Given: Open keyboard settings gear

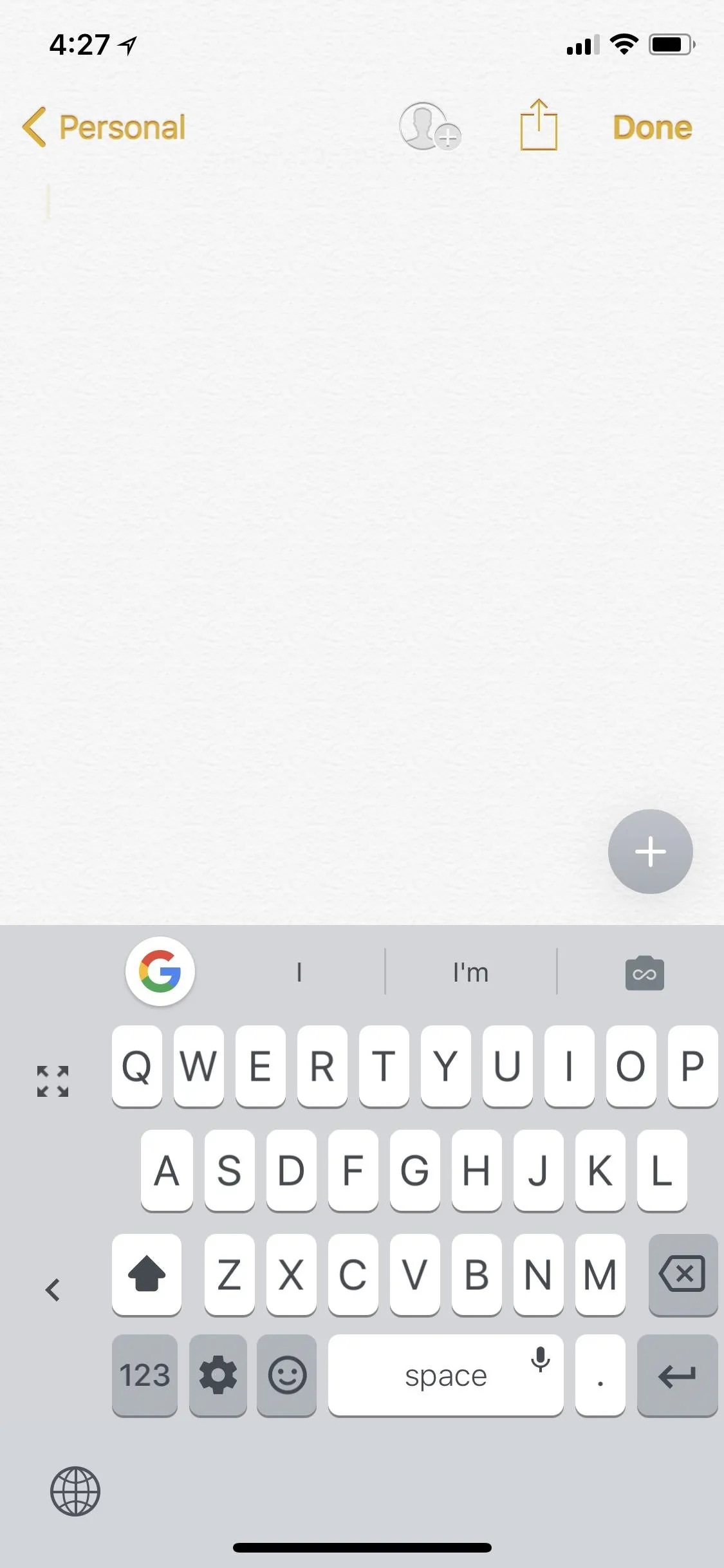Looking at the screenshot, I should tap(218, 1375).
